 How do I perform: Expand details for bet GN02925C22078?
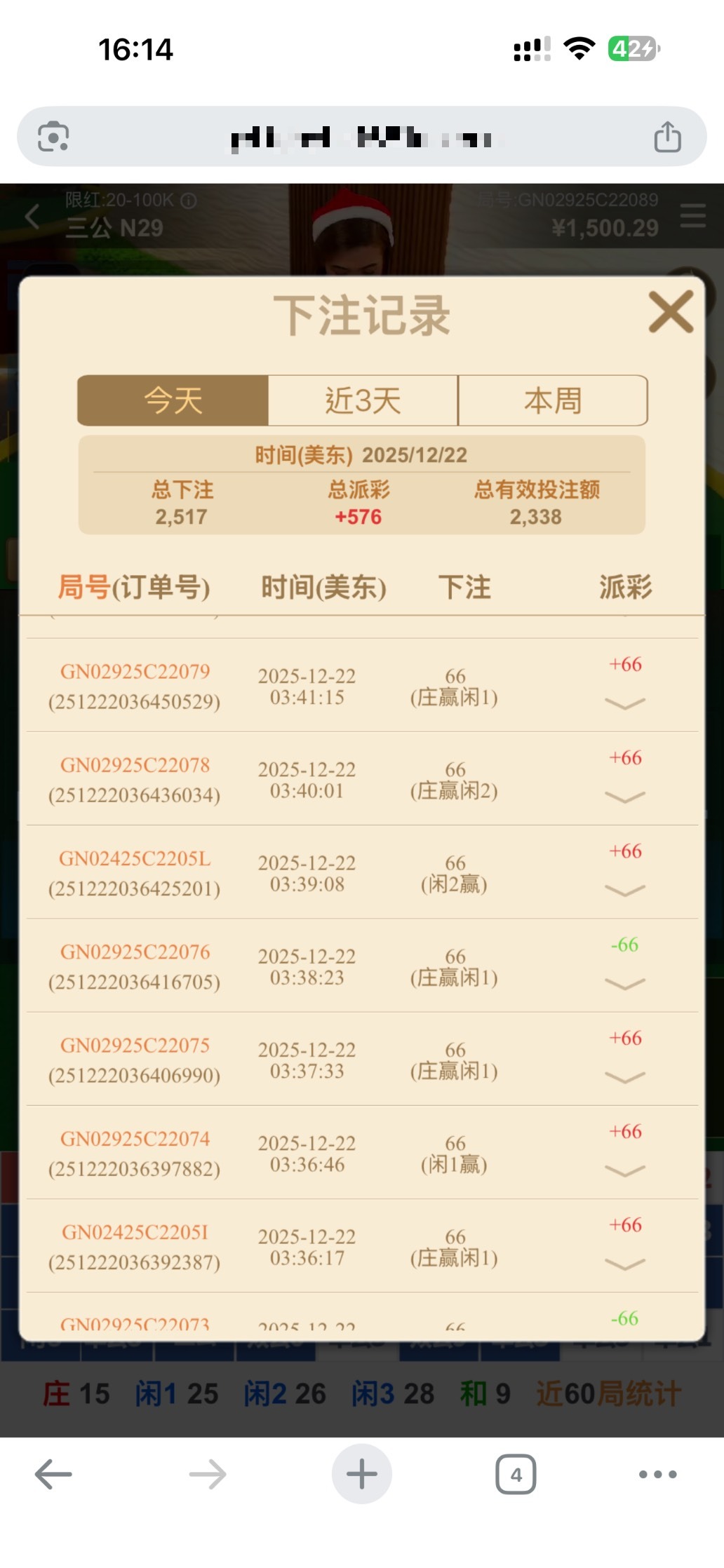624,797
